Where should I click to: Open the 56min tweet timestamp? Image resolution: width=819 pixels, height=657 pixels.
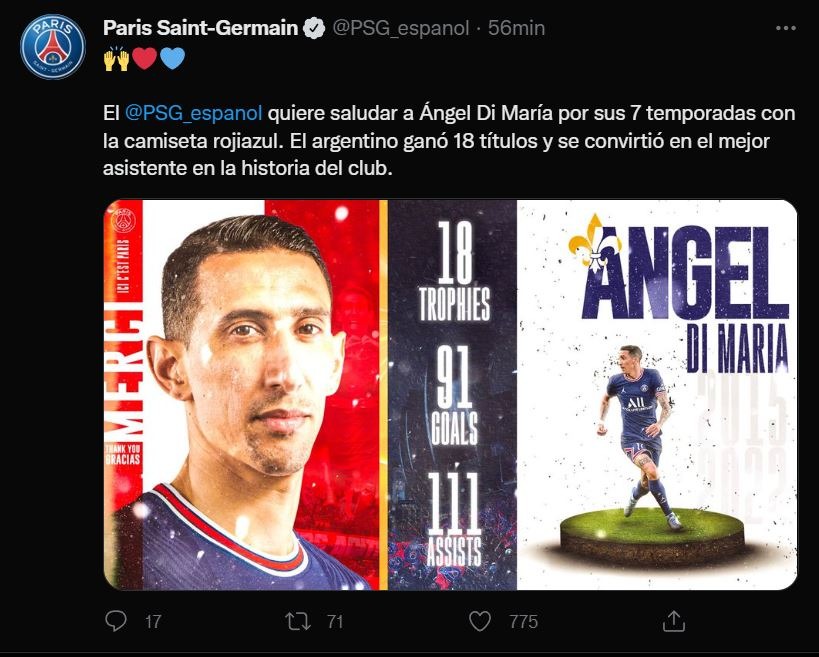pyautogui.click(x=516, y=28)
